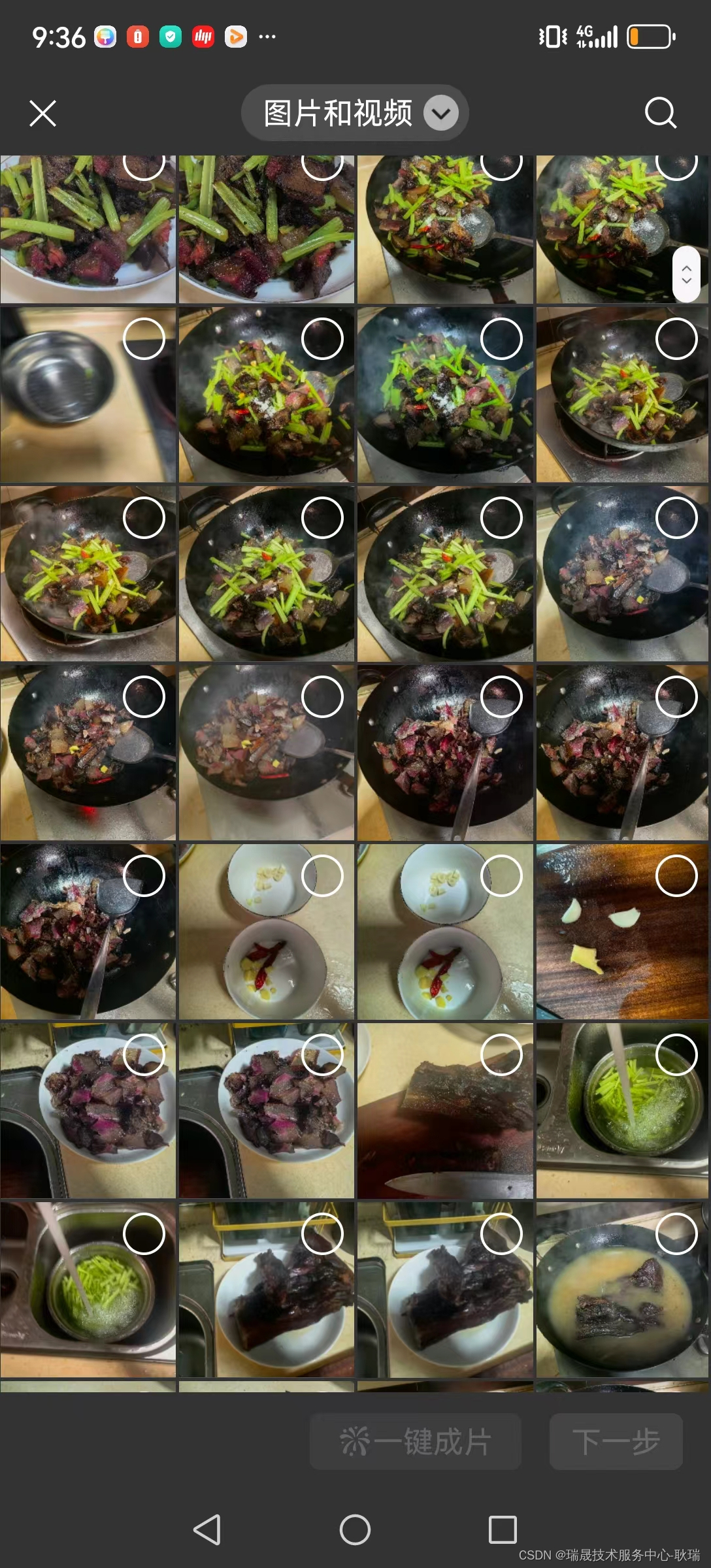This screenshot has width=711, height=1568.
Task: Select the meat boiling in broth photo
Action: tap(676, 1233)
